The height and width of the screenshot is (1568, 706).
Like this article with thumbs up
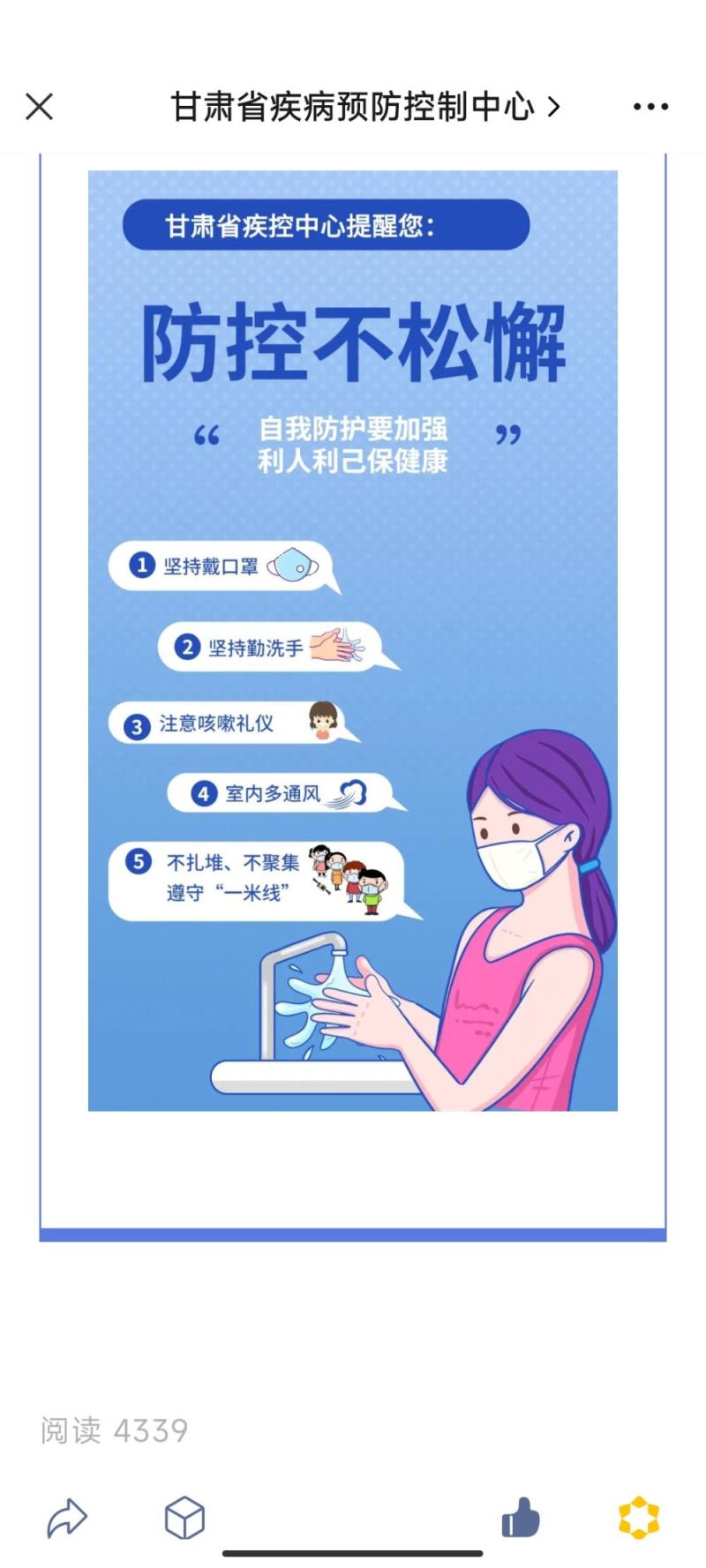(521, 1519)
